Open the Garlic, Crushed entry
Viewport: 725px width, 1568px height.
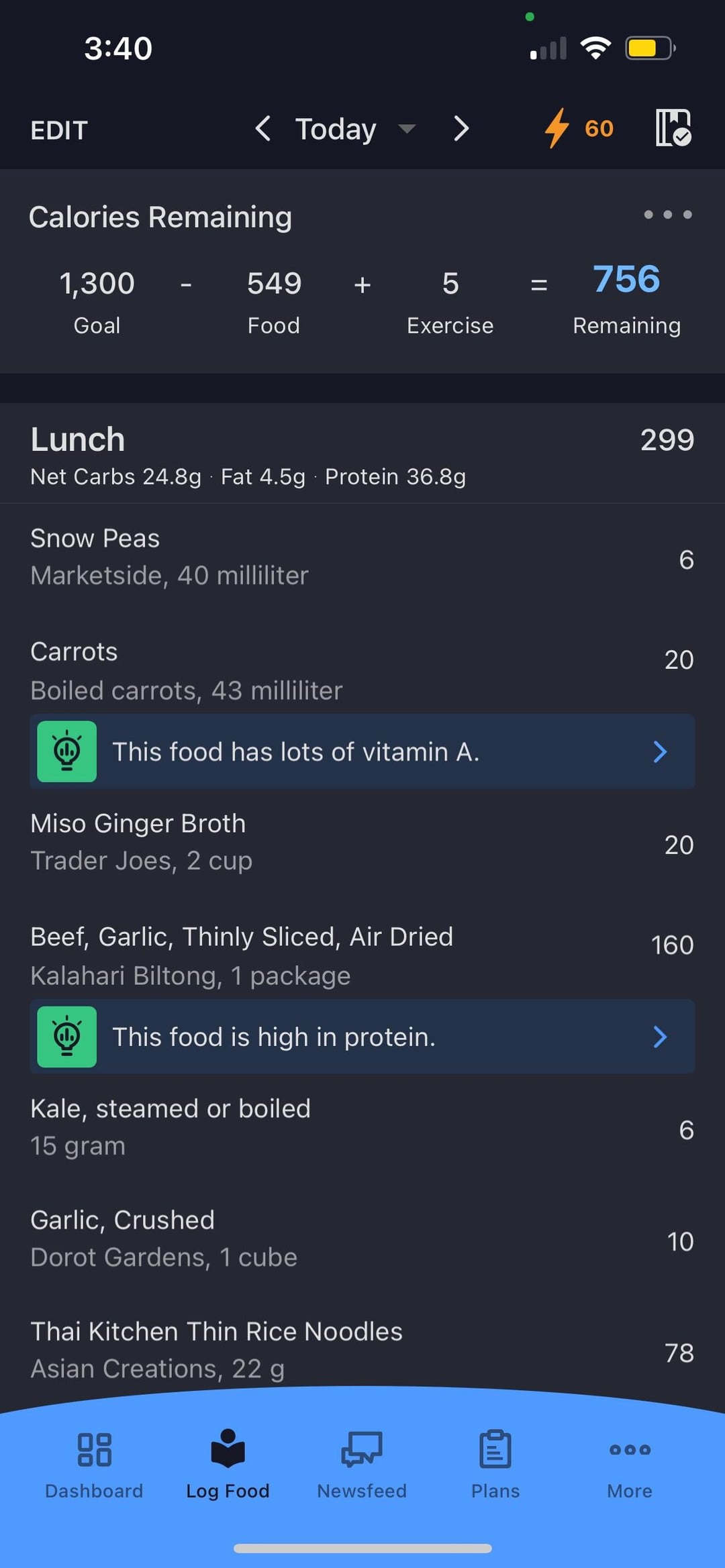click(x=362, y=1239)
